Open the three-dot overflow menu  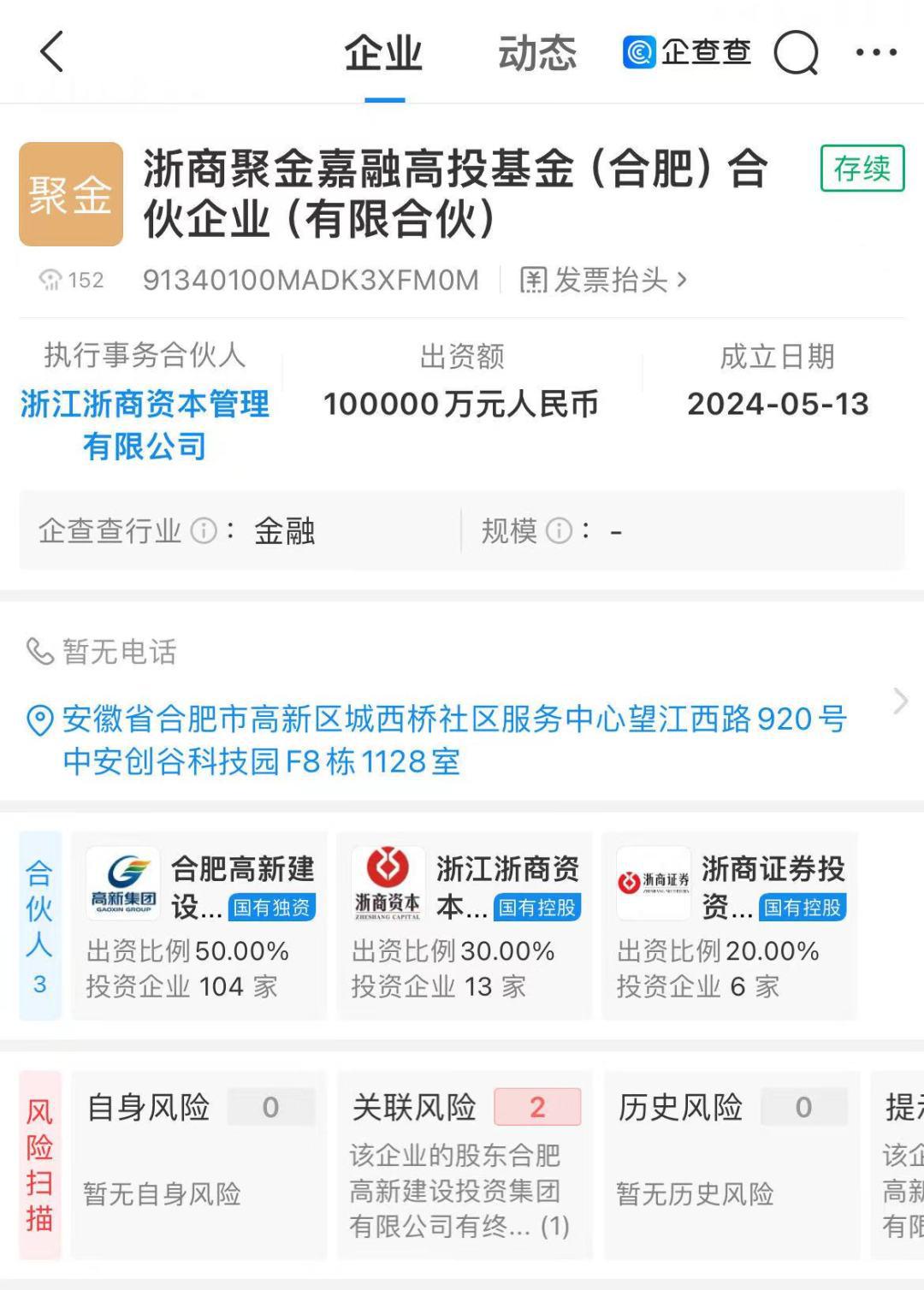coord(876,53)
